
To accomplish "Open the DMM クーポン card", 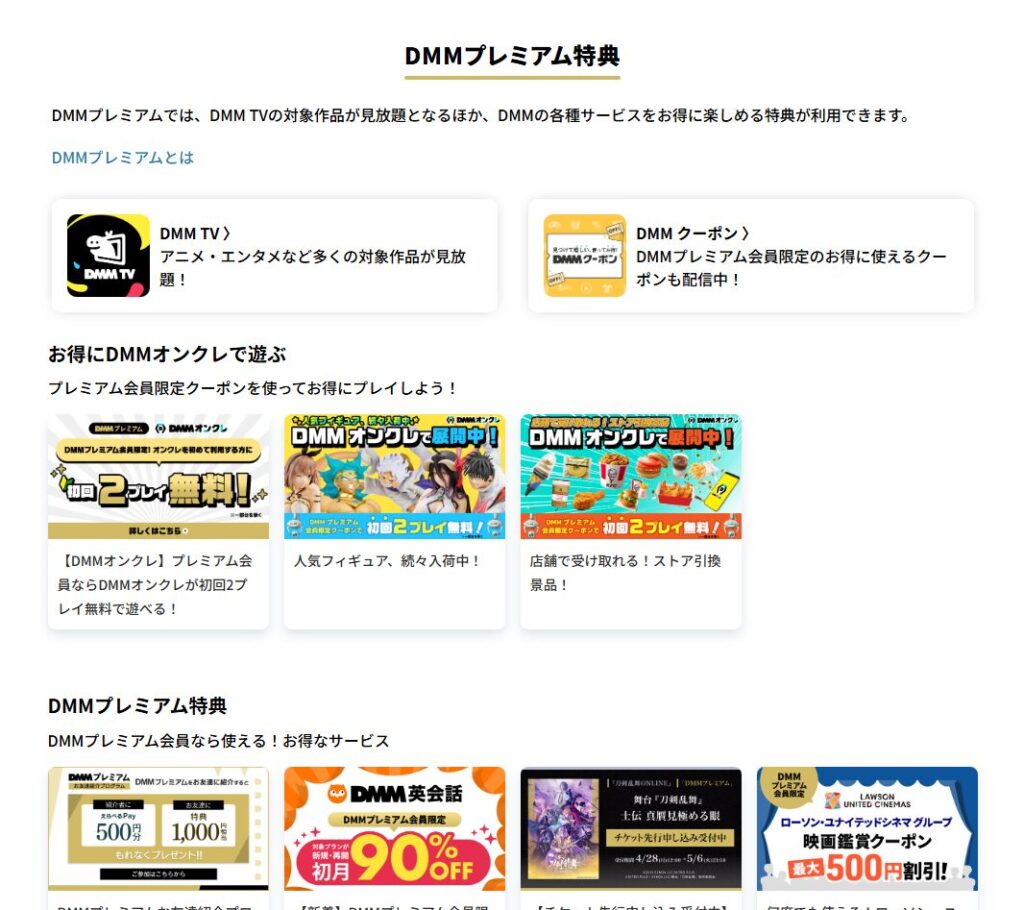I will [750, 255].
